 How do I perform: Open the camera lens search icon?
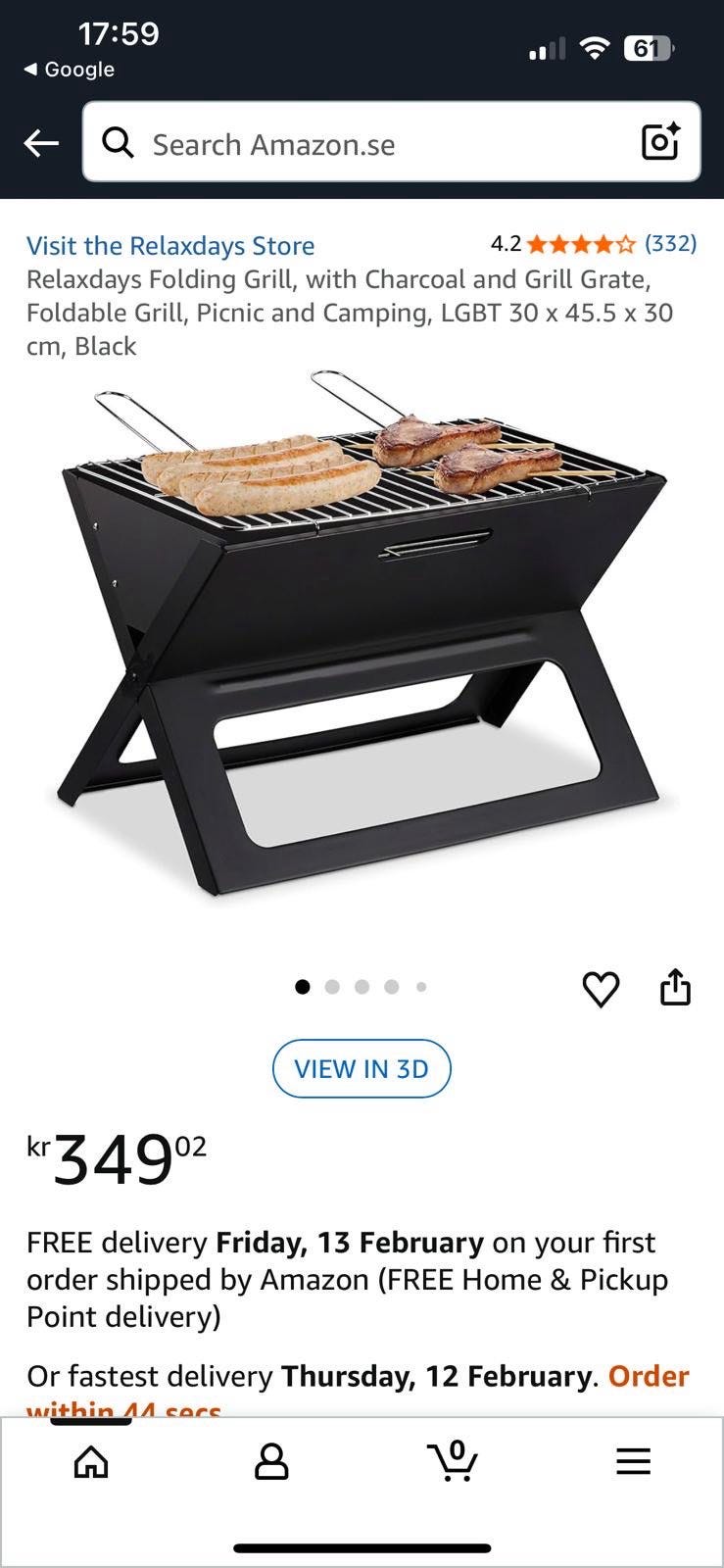click(x=660, y=143)
